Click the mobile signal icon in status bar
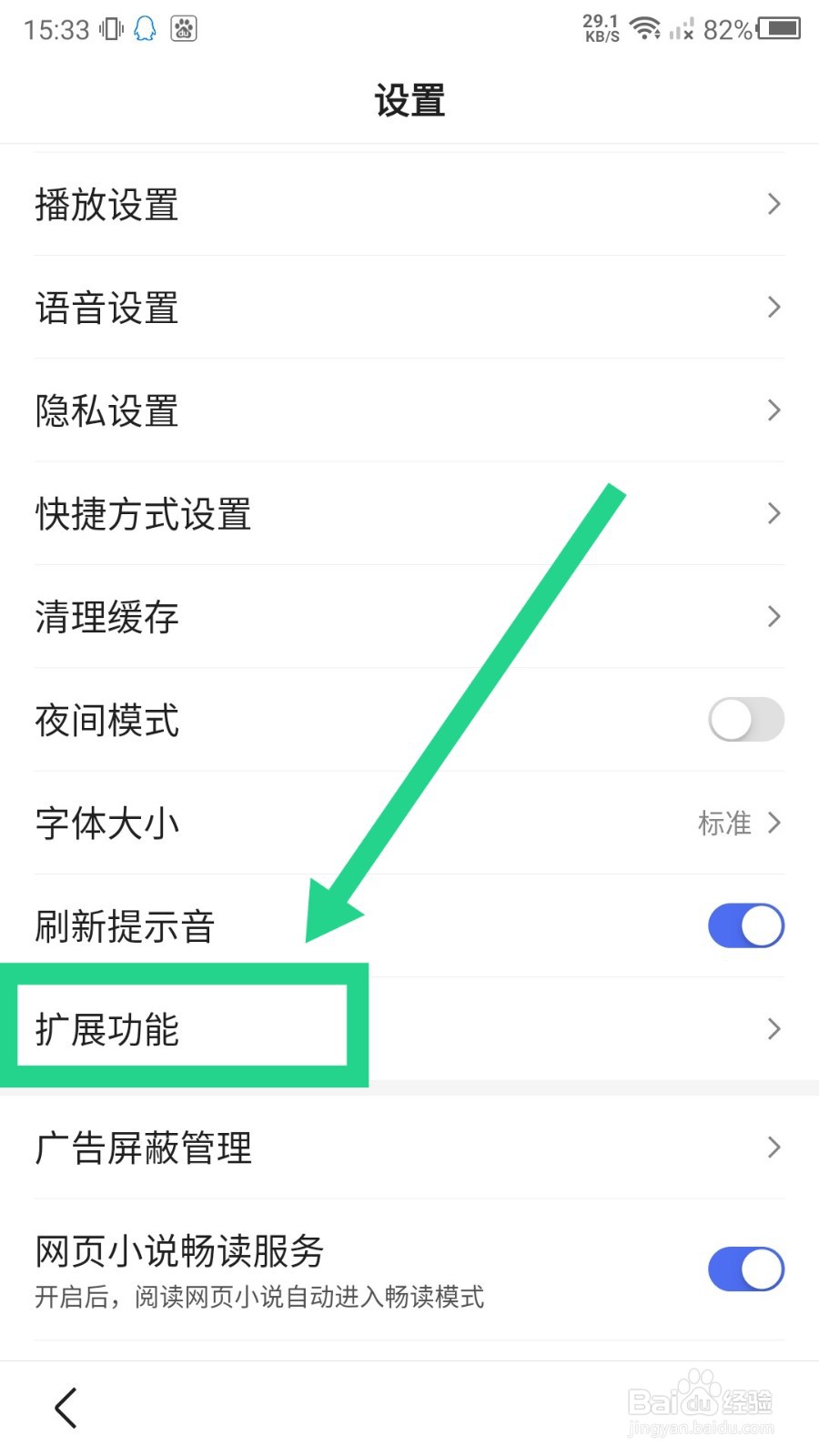This screenshot has height=1456, width=819. pos(682,28)
